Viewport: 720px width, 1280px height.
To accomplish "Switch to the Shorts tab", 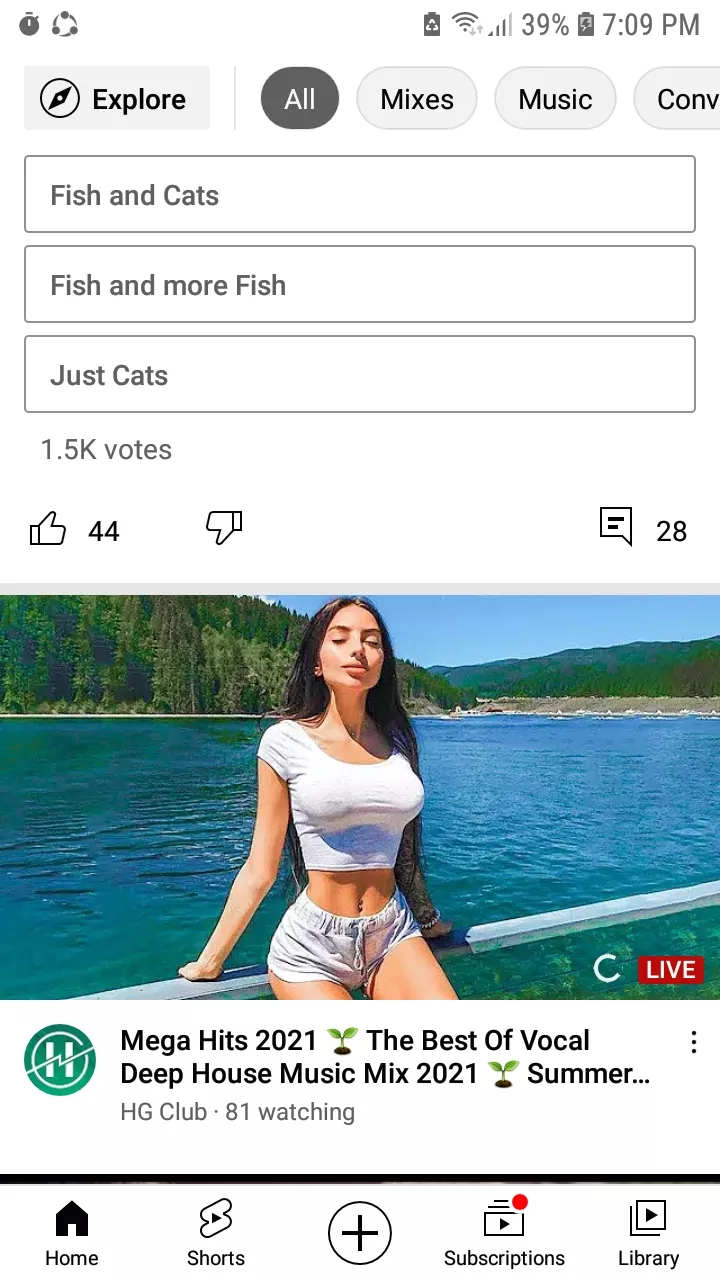I will coord(216,1234).
